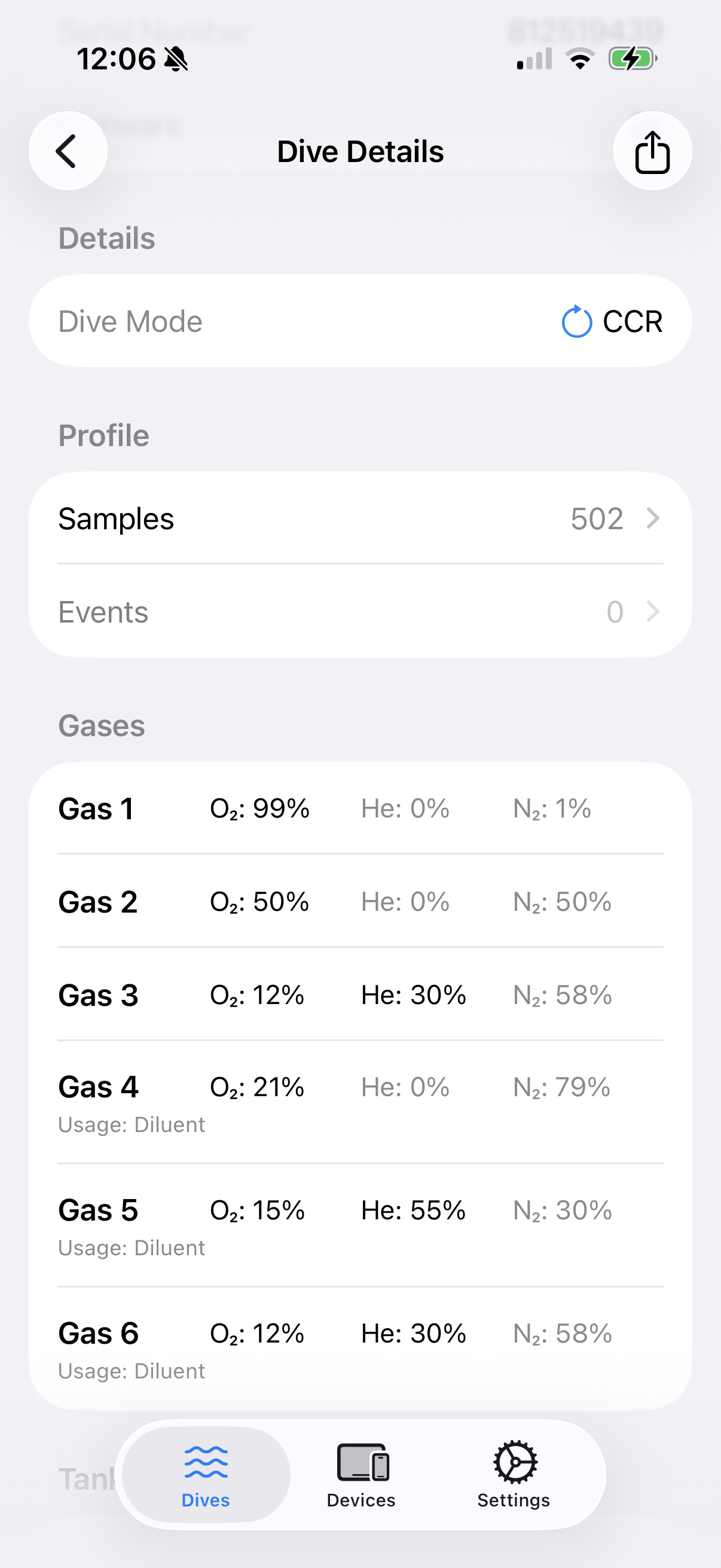
Task: Tap the Gas 2 nitrox 50 row
Action: click(x=361, y=901)
